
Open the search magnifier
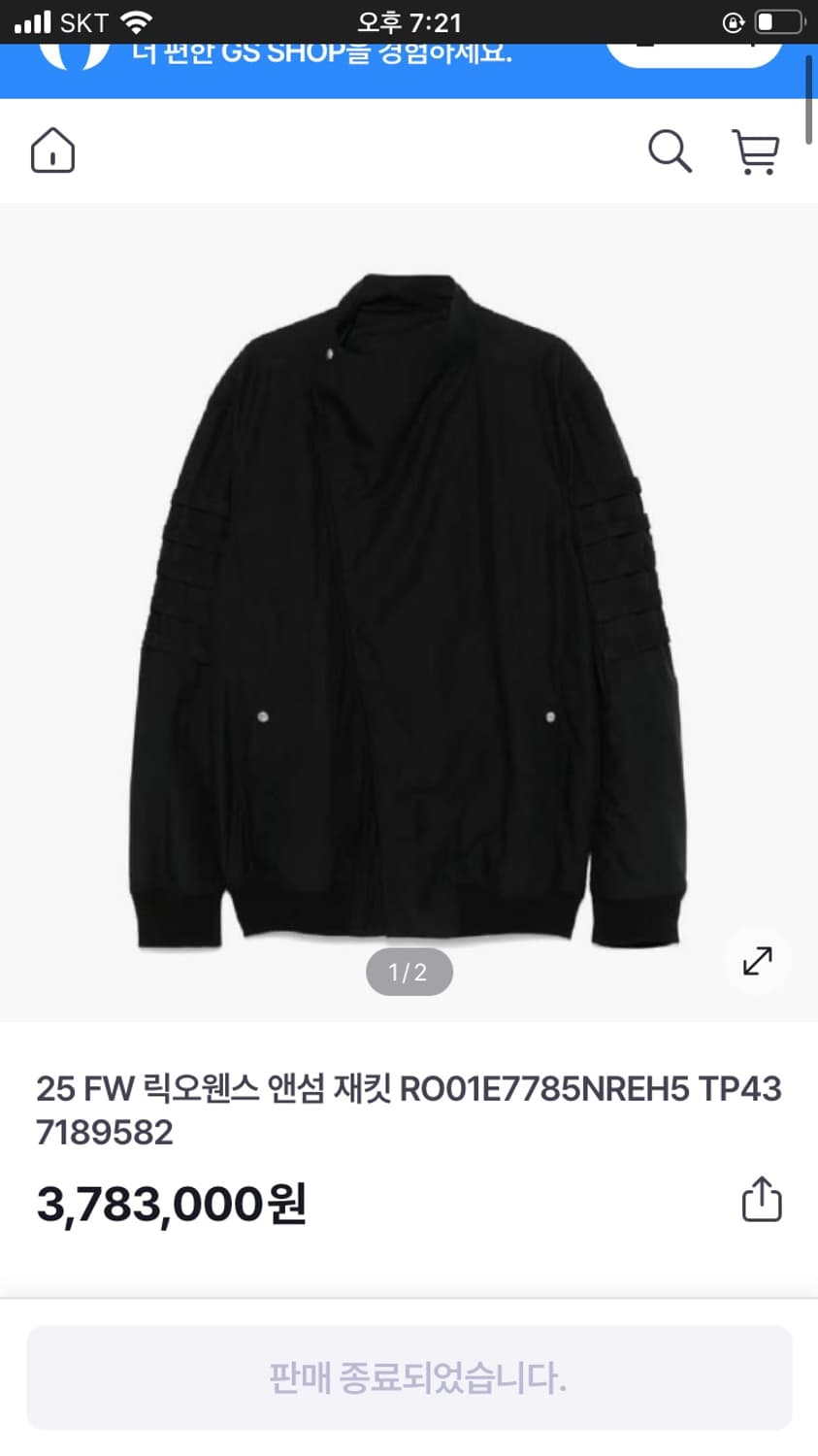click(669, 151)
